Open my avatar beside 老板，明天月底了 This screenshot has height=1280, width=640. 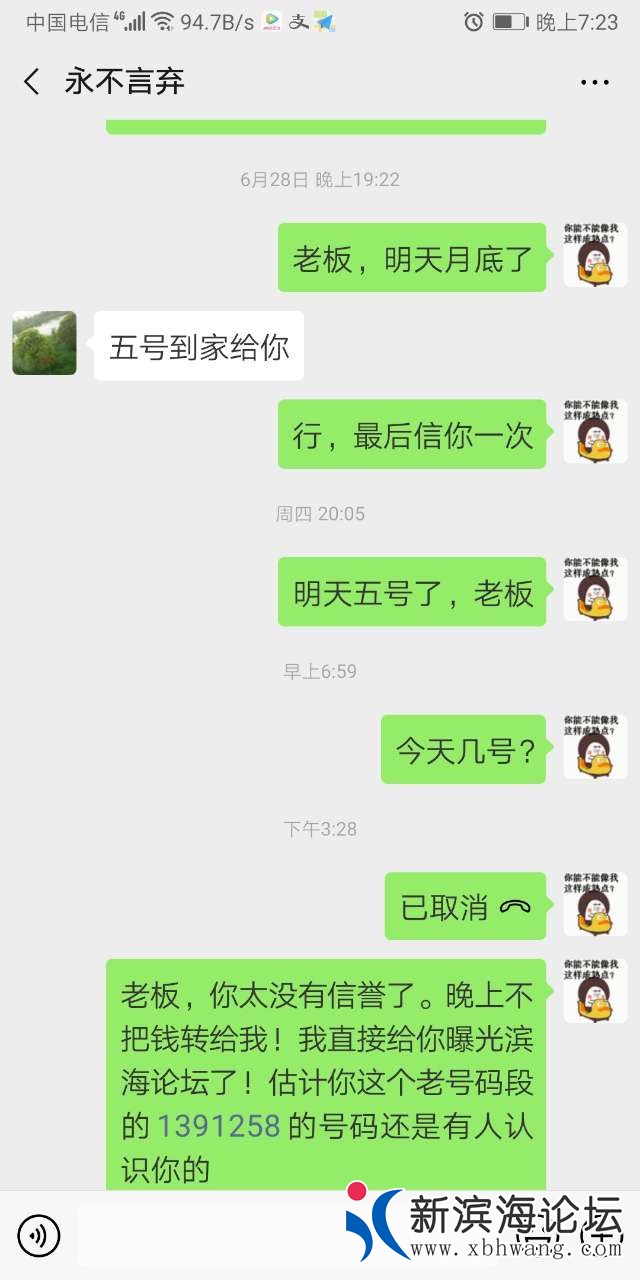(x=595, y=256)
